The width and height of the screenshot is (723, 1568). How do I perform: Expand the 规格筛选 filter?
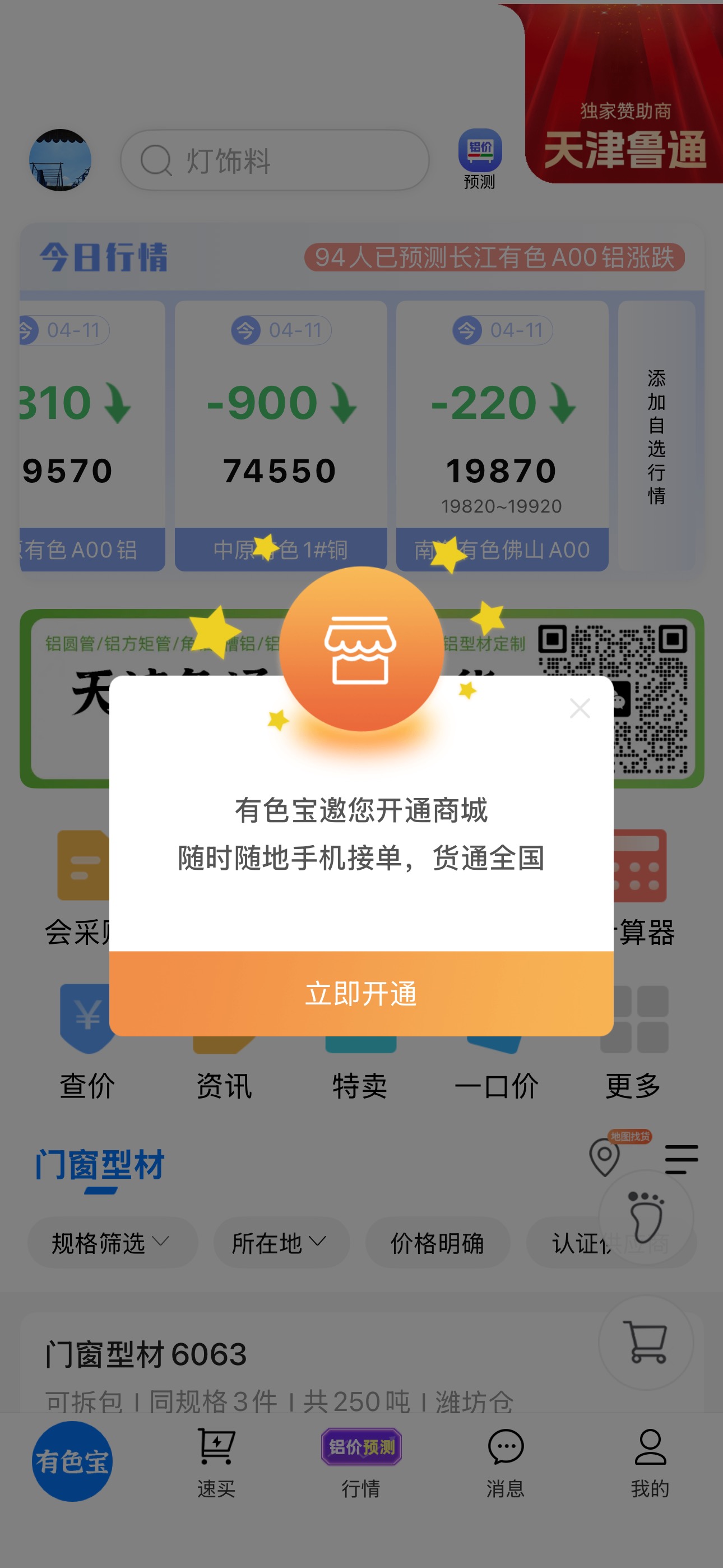pyautogui.click(x=113, y=1242)
